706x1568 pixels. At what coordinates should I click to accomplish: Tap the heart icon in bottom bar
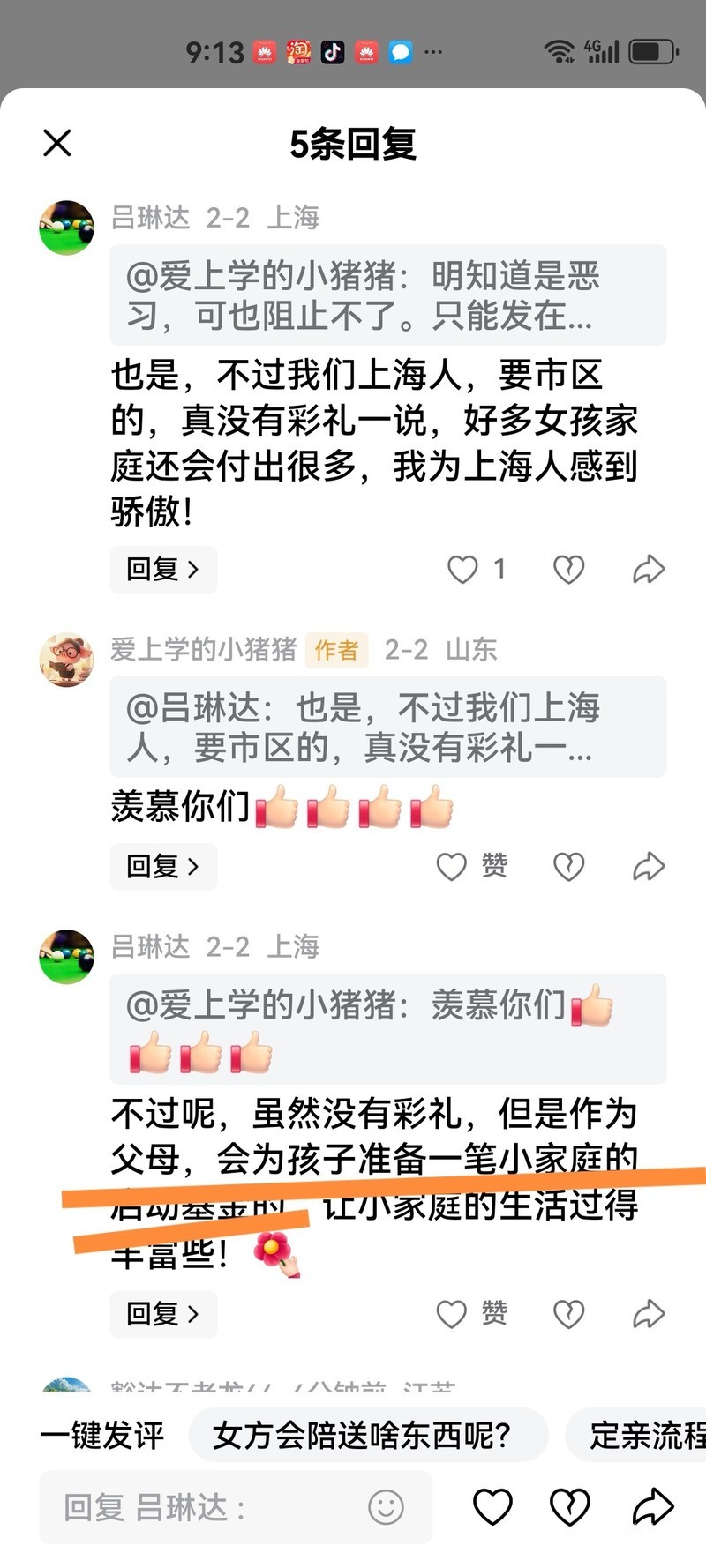[492, 1507]
